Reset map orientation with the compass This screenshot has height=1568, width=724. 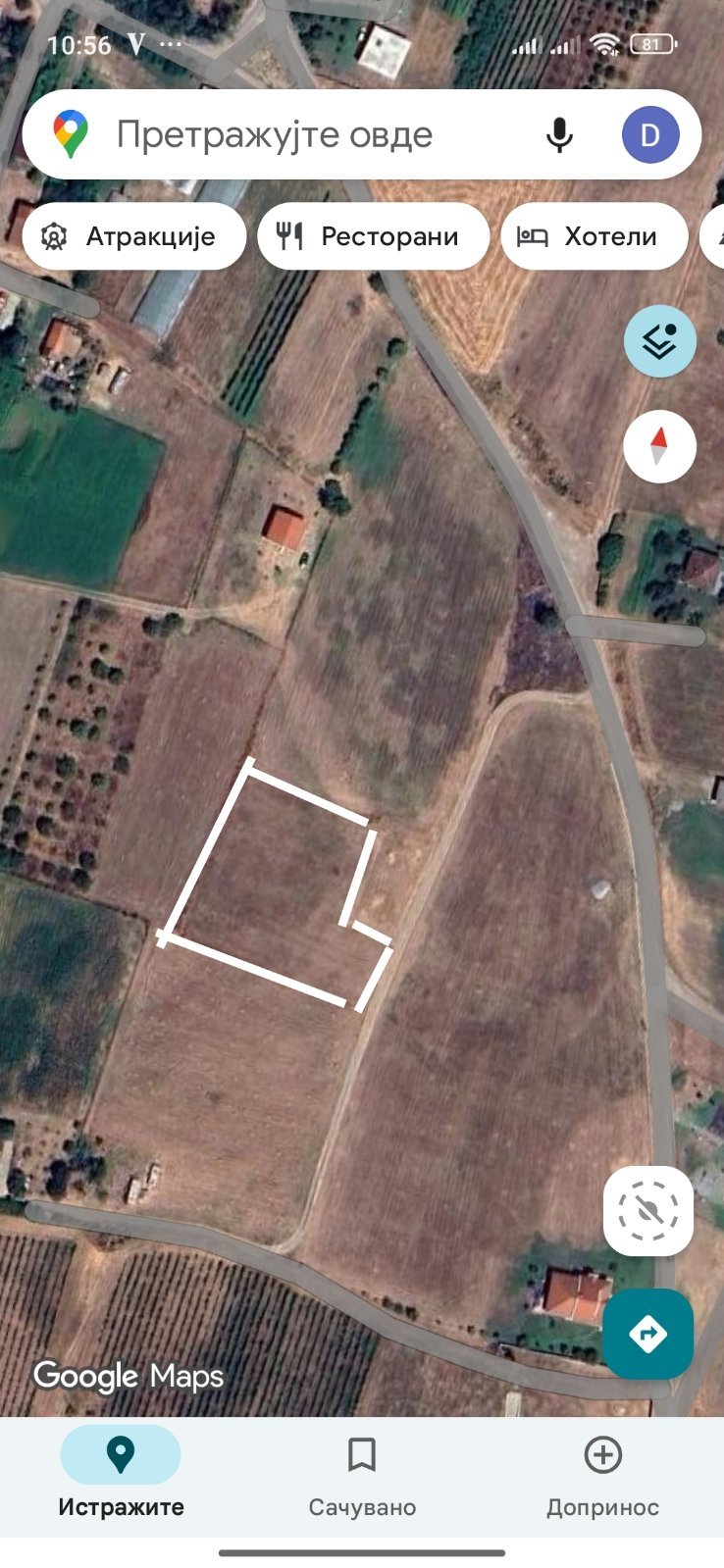[x=659, y=446]
